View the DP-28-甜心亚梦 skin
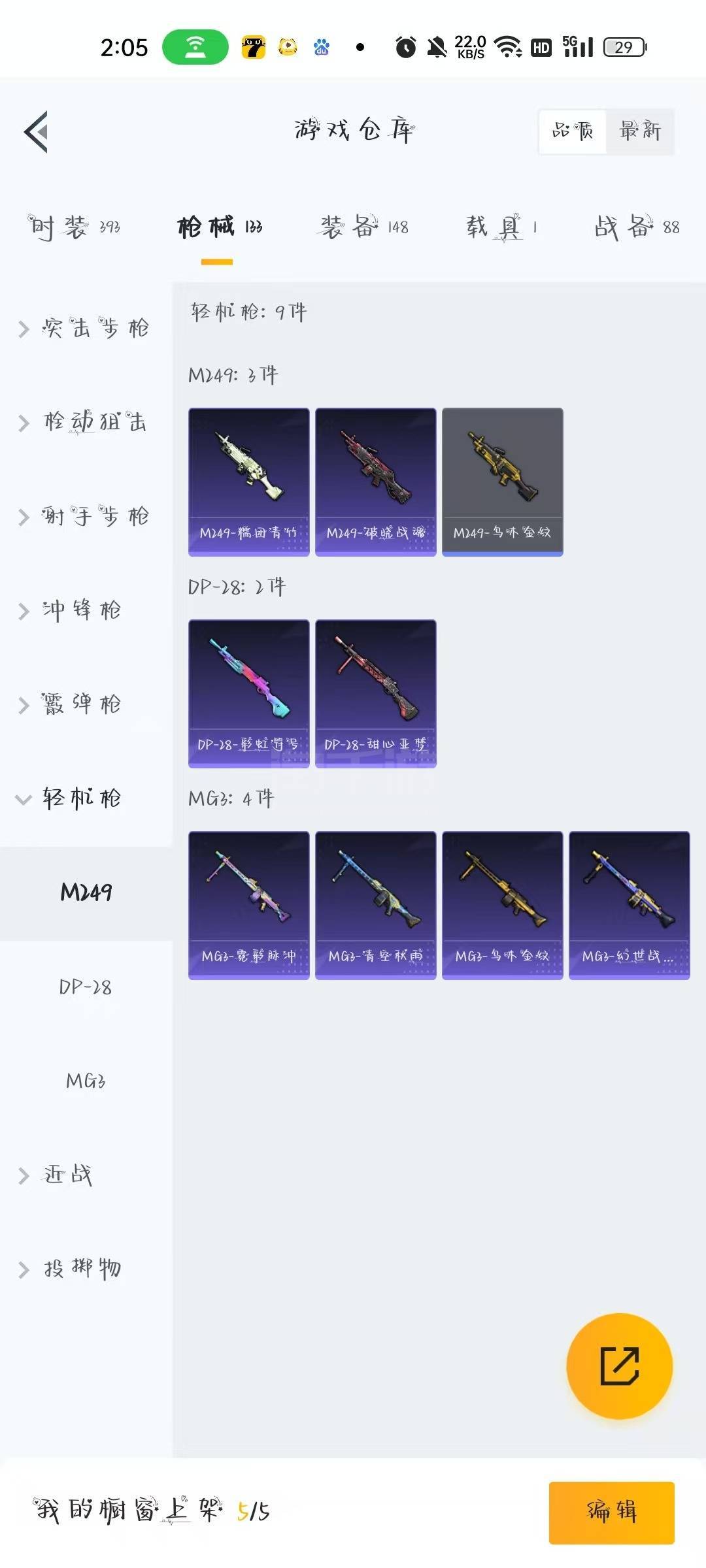The height and width of the screenshot is (1568, 706). click(376, 694)
